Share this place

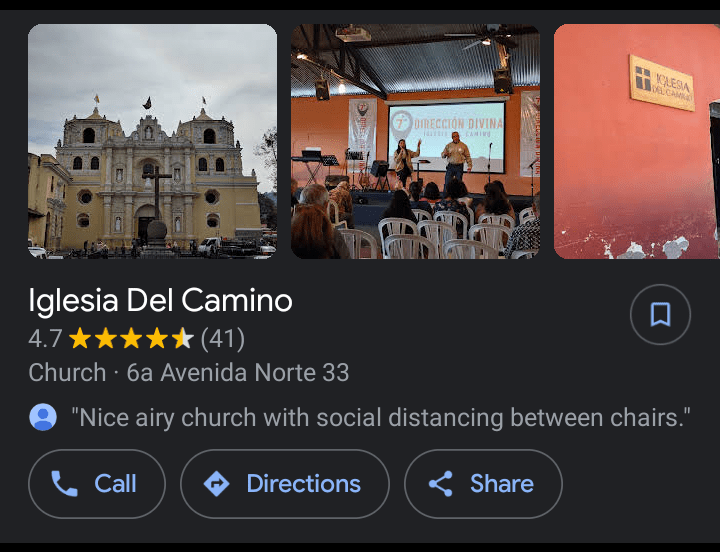pos(483,484)
